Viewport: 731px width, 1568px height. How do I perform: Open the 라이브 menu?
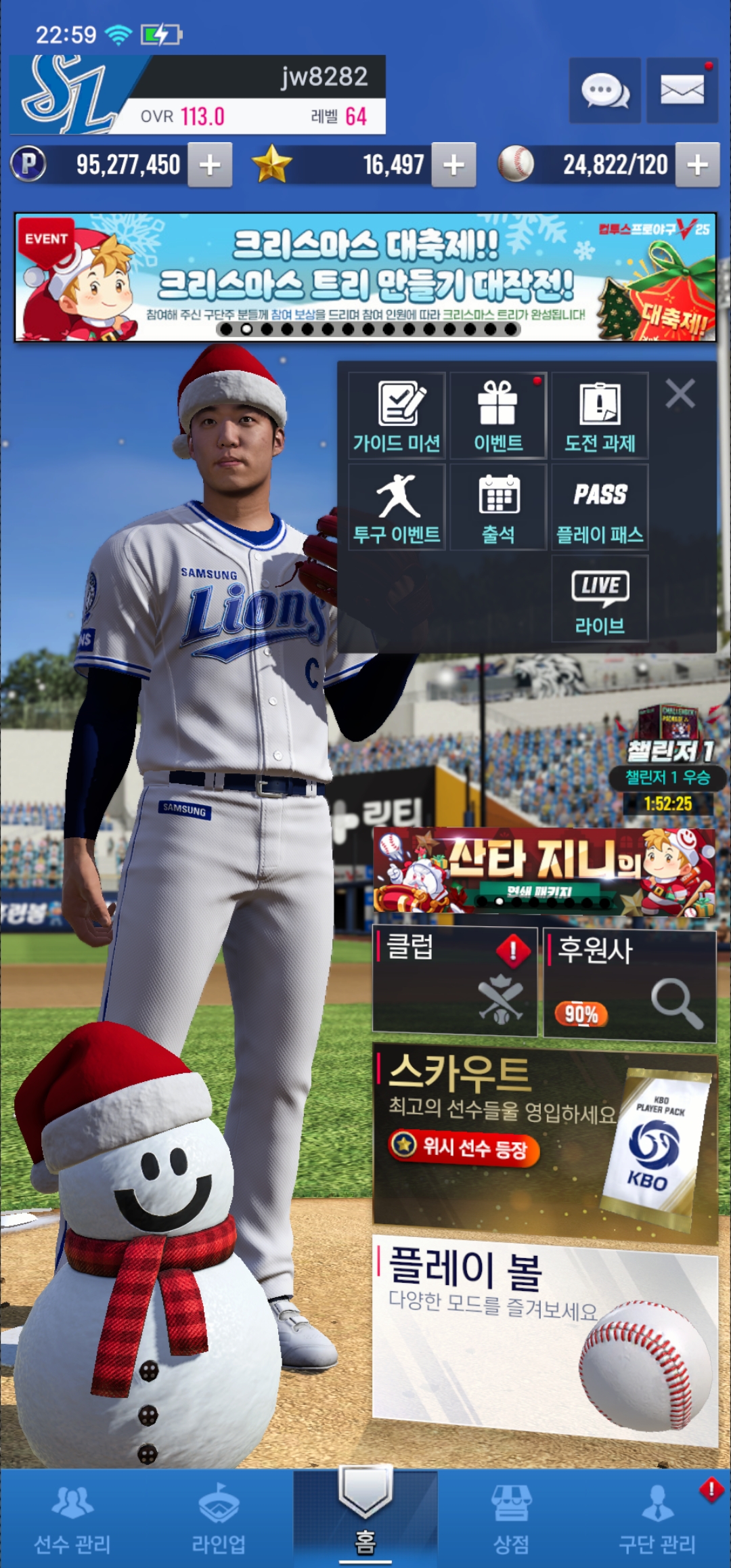pyautogui.click(x=600, y=598)
